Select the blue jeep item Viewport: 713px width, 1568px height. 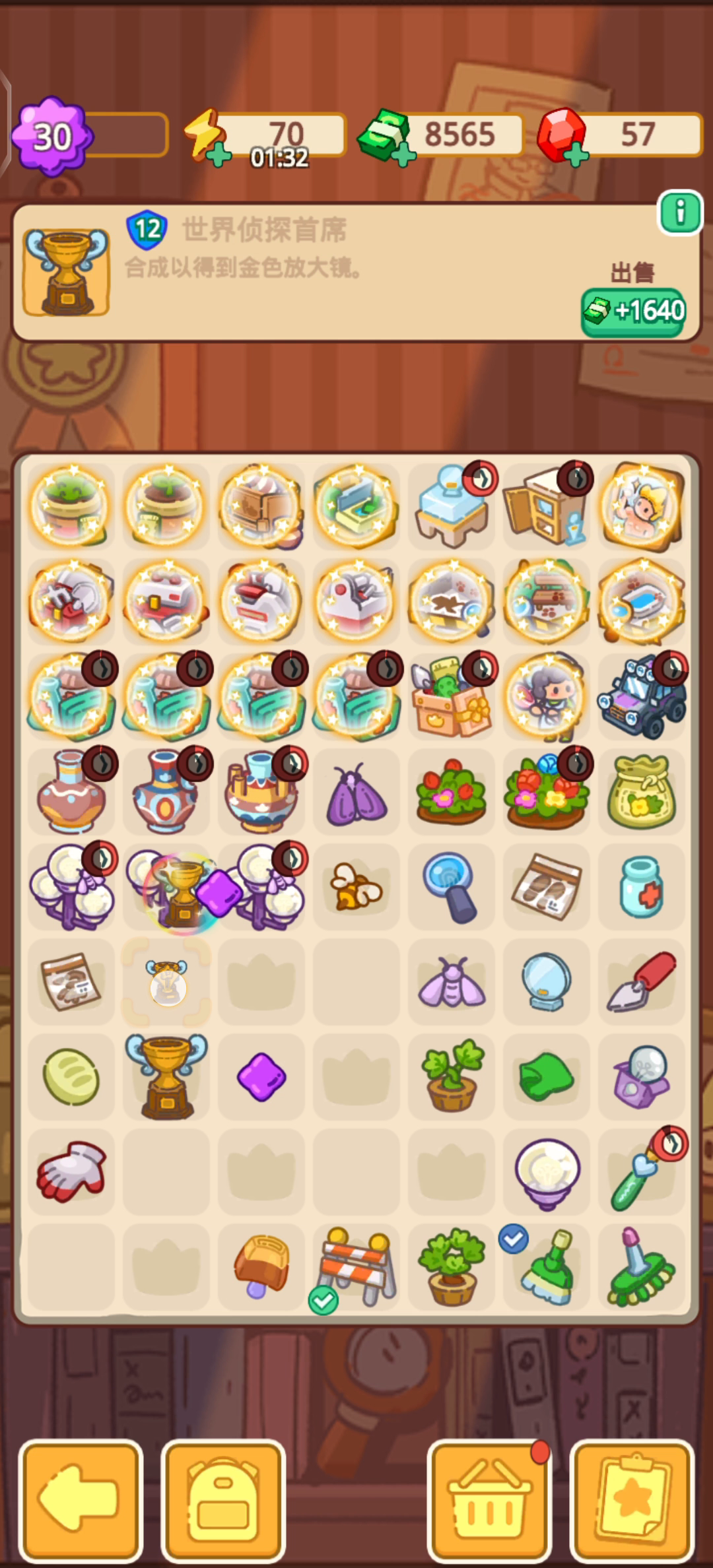pos(642,697)
